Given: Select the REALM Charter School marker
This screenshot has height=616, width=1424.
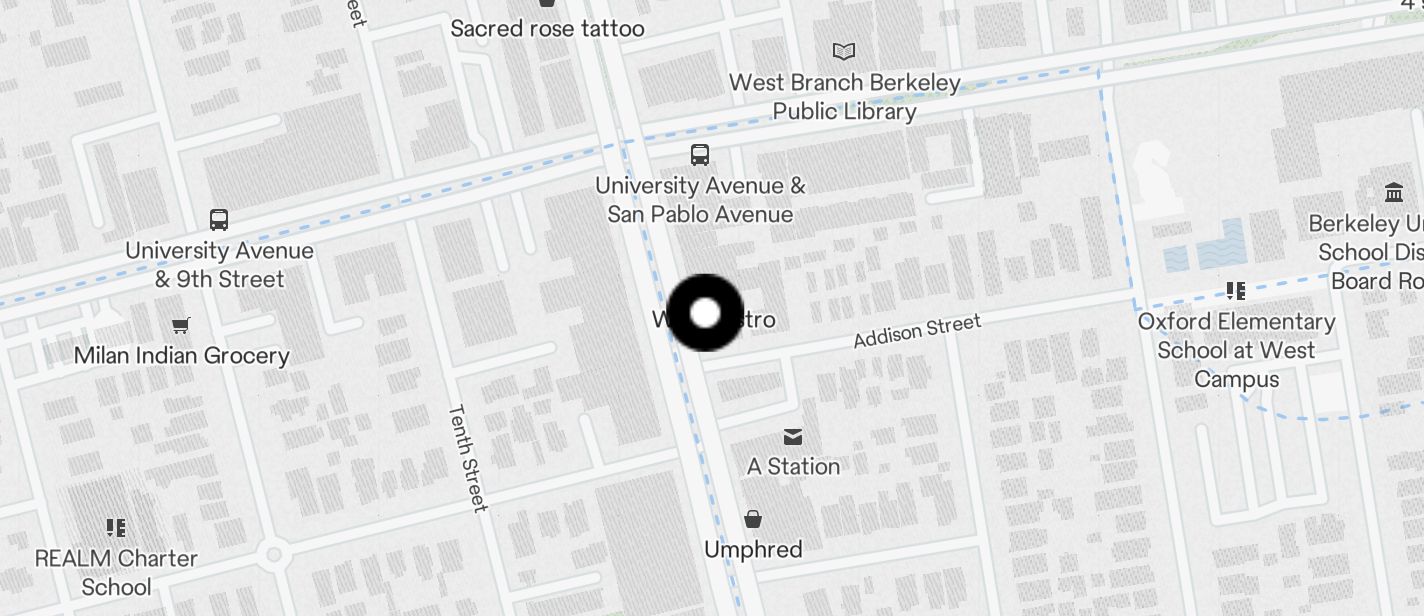Looking at the screenshot, I should tap(116, 527).
